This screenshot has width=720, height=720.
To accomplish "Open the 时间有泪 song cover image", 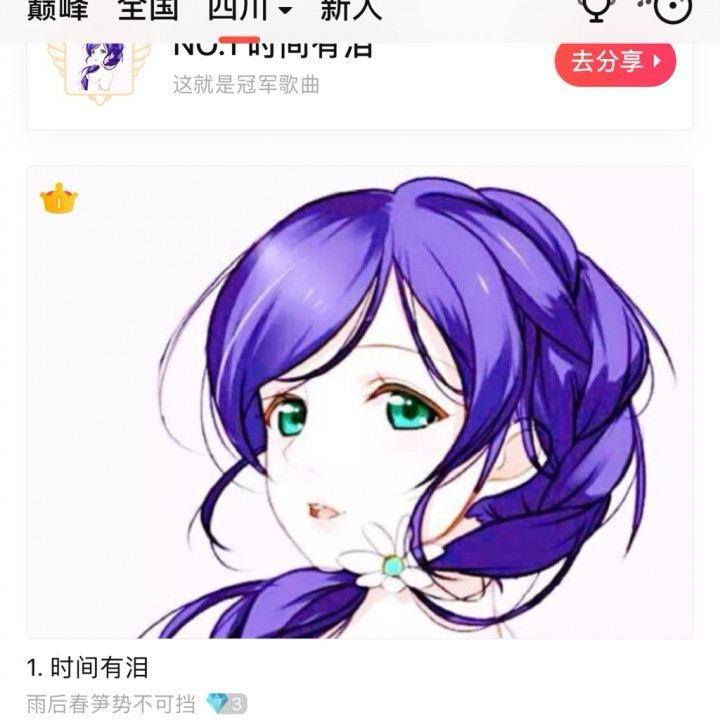I will pos(360,402).
